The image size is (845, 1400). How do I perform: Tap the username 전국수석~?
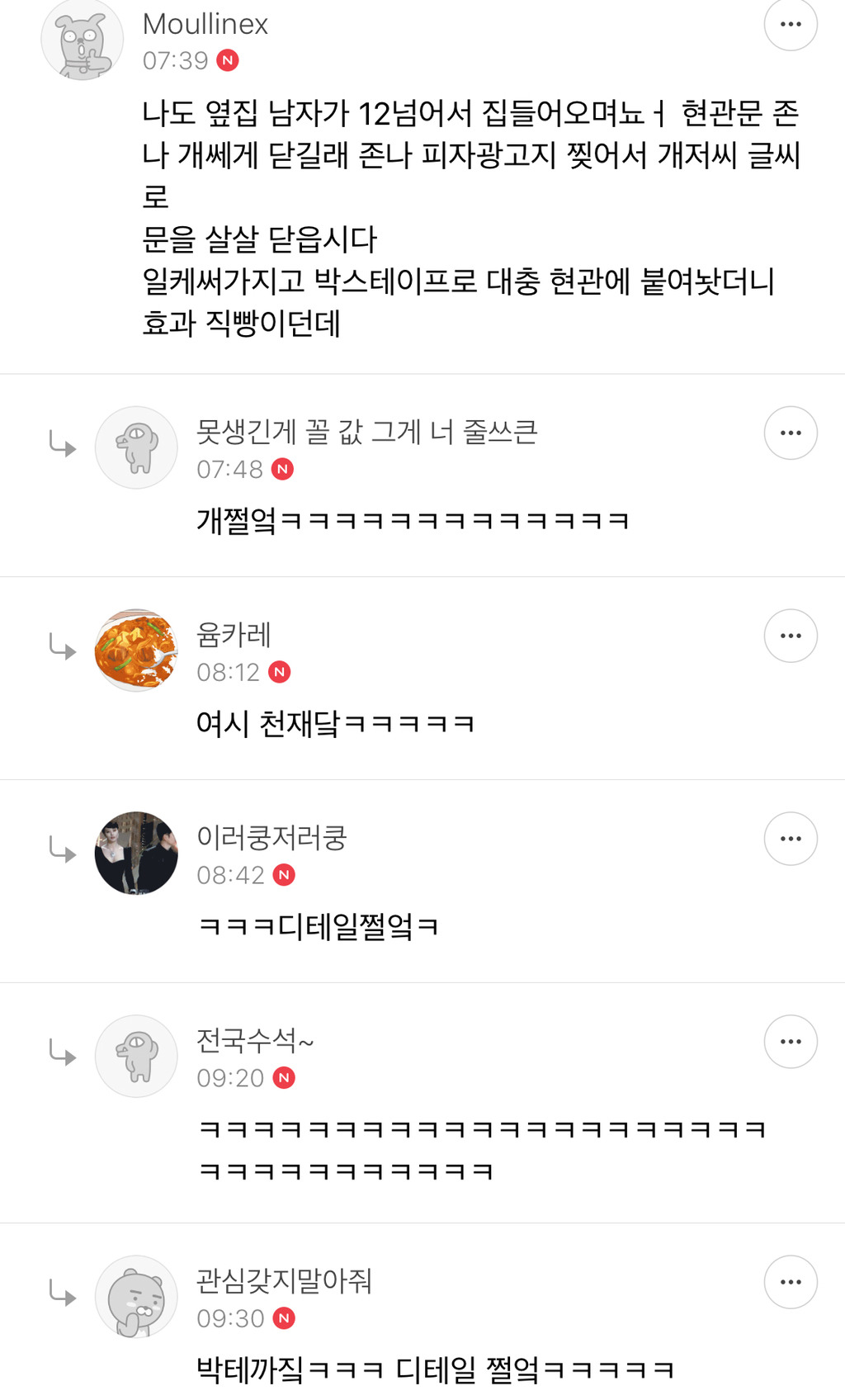[254, 1041]
